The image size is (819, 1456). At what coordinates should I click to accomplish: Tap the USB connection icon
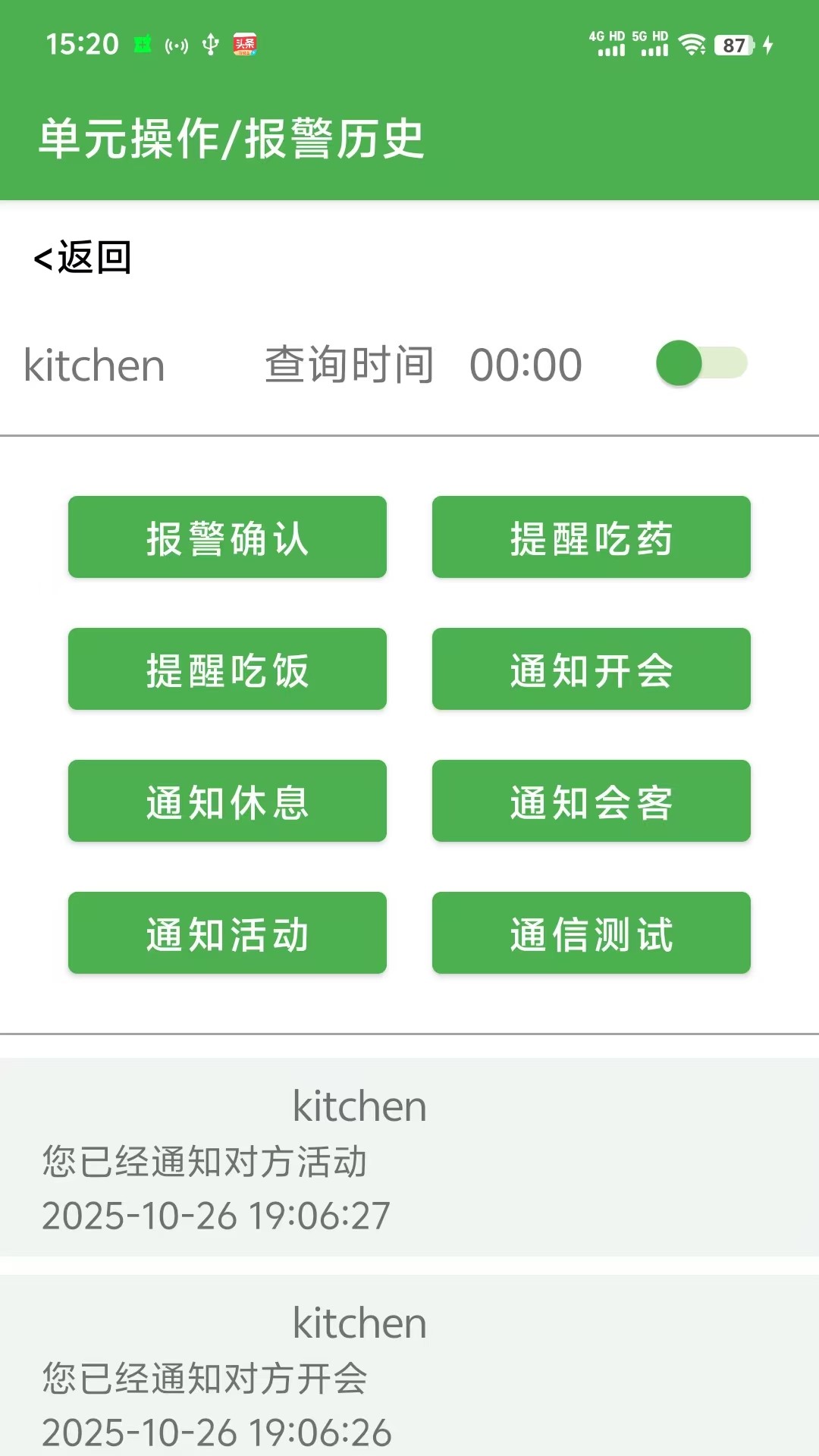(212, 45)
